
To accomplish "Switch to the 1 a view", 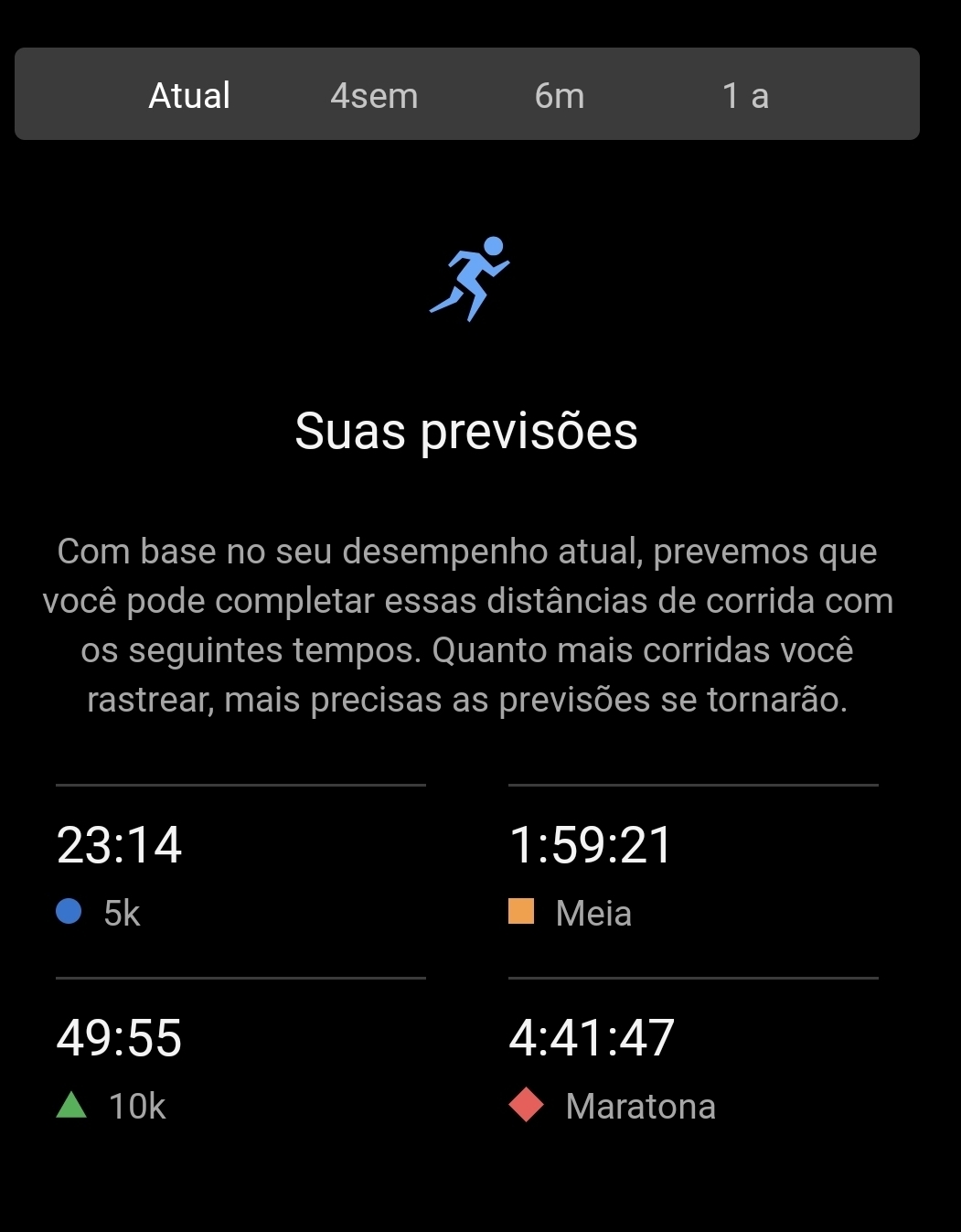I will [745, 95].
